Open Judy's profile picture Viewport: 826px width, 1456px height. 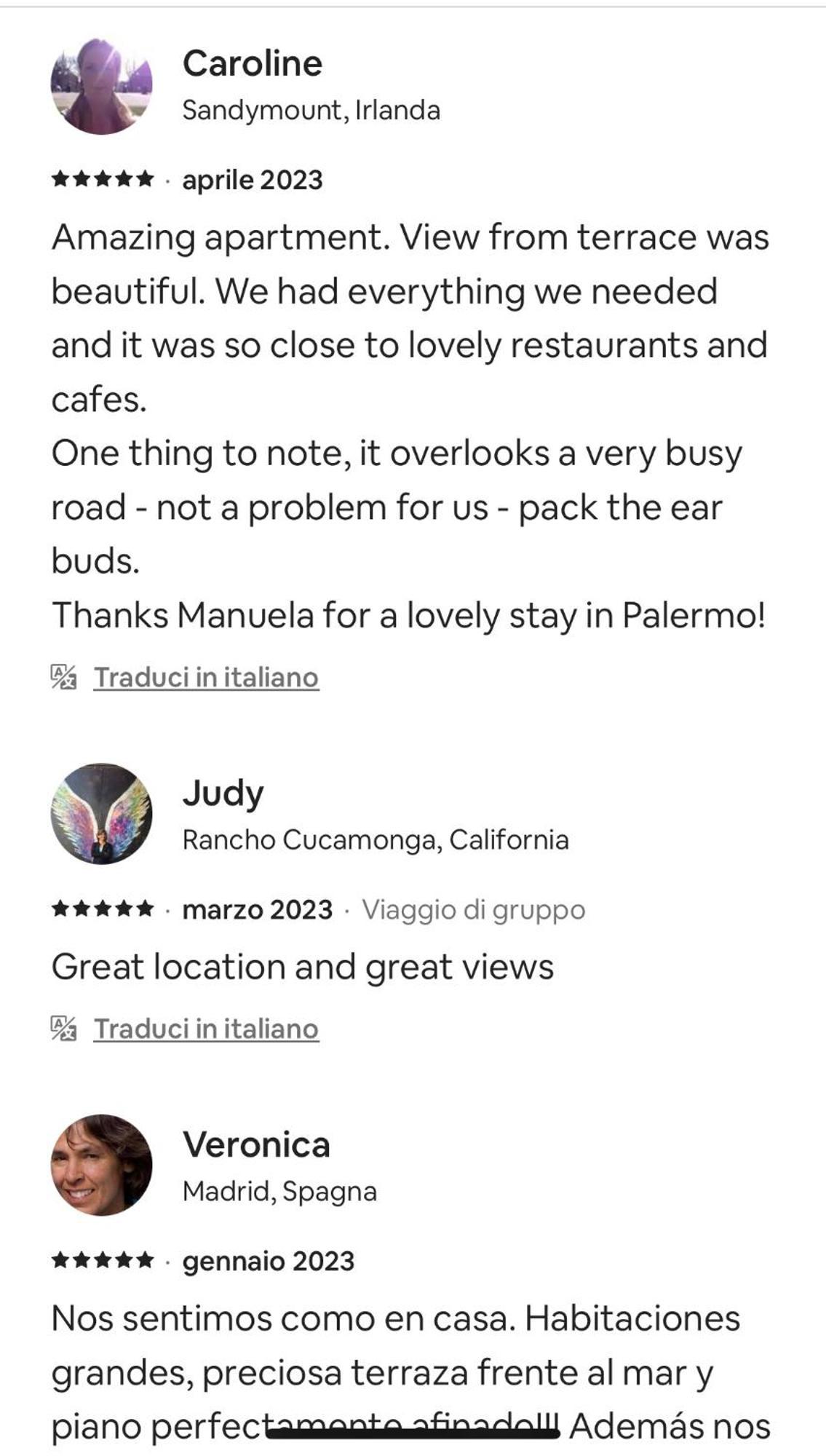pyautogui.click(x=101, y=814)
